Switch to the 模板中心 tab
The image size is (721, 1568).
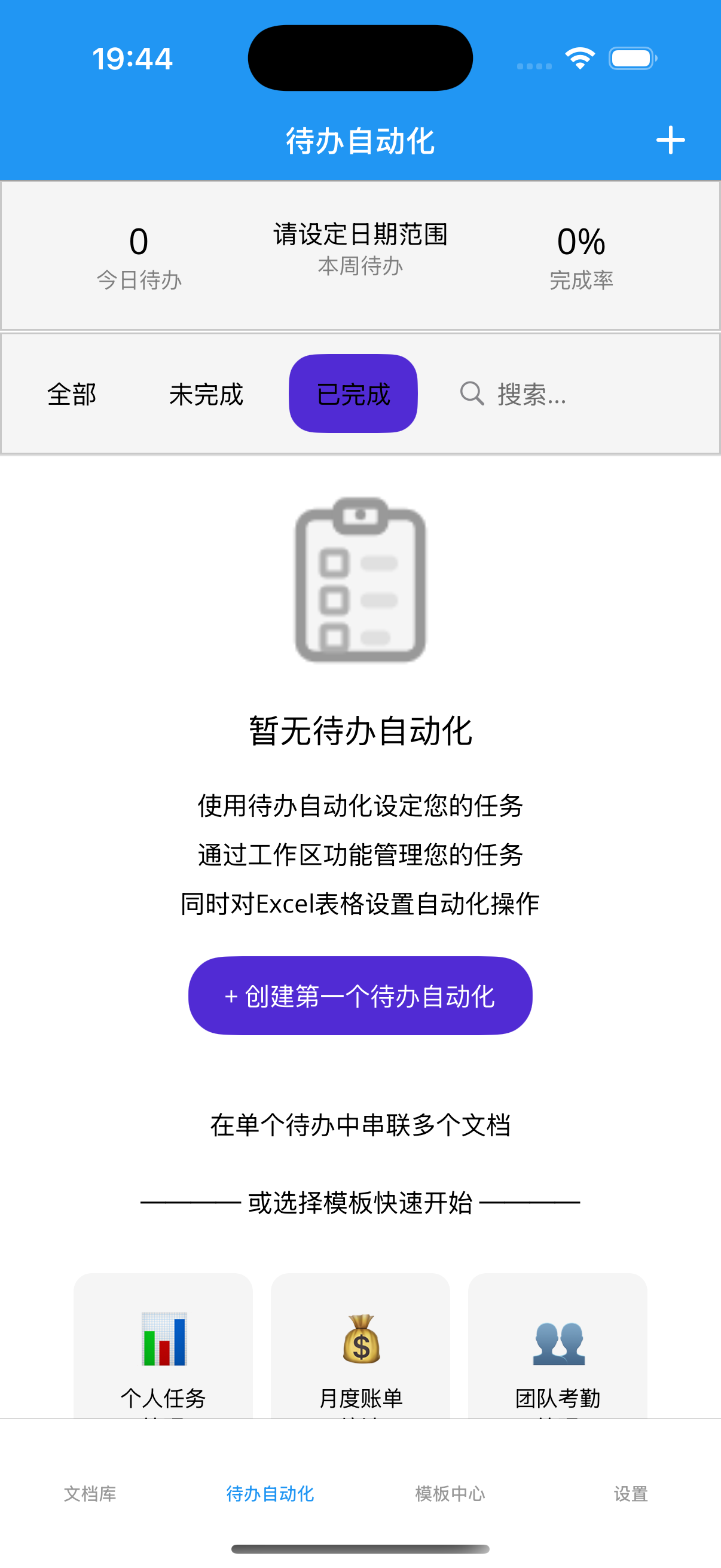pyautogui.click(x=450, y=1494)
